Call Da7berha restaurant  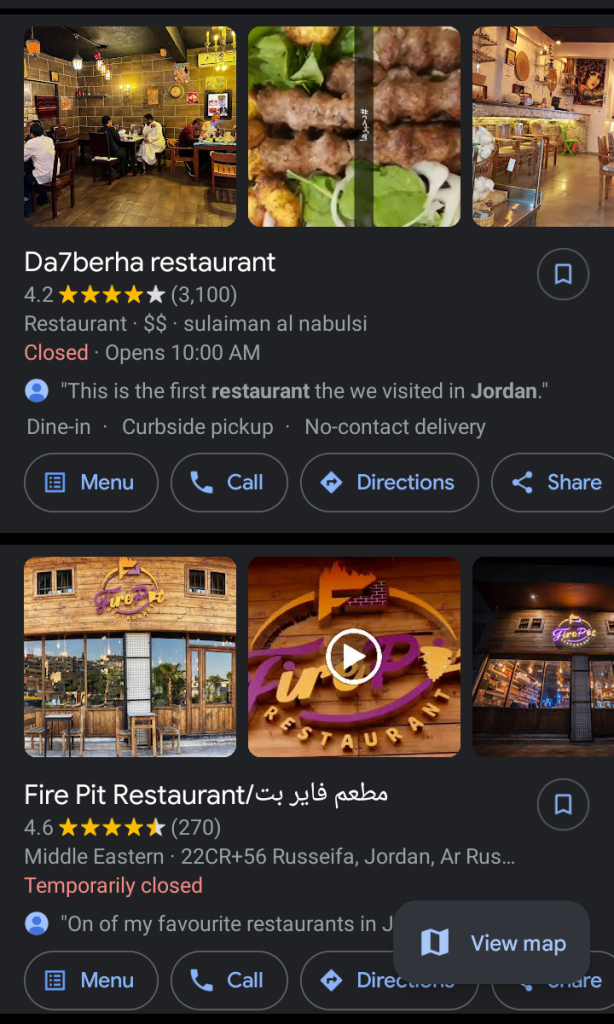[229, 482]
